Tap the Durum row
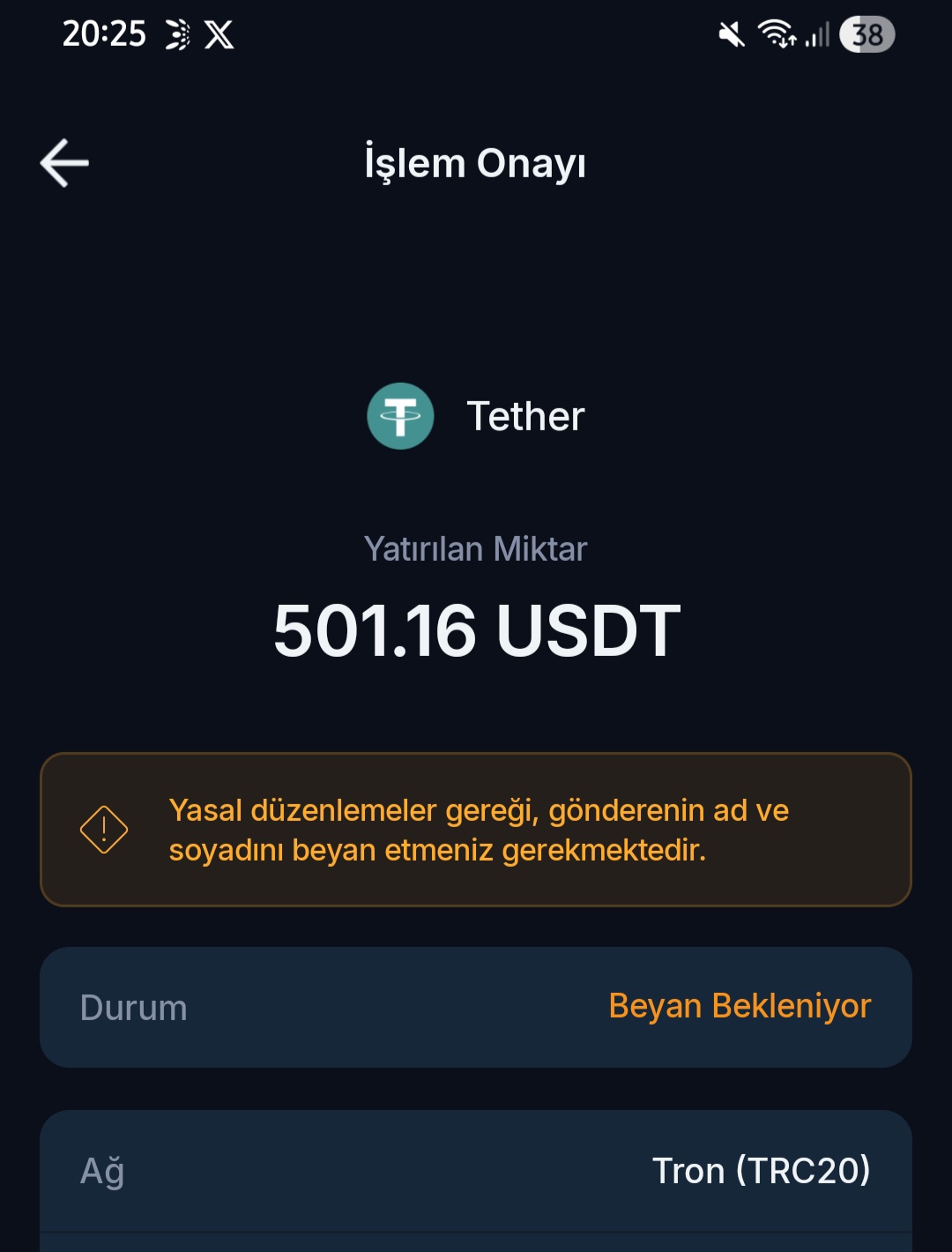The height and width of the screenshot is (1252, 952). [133, 1007]
